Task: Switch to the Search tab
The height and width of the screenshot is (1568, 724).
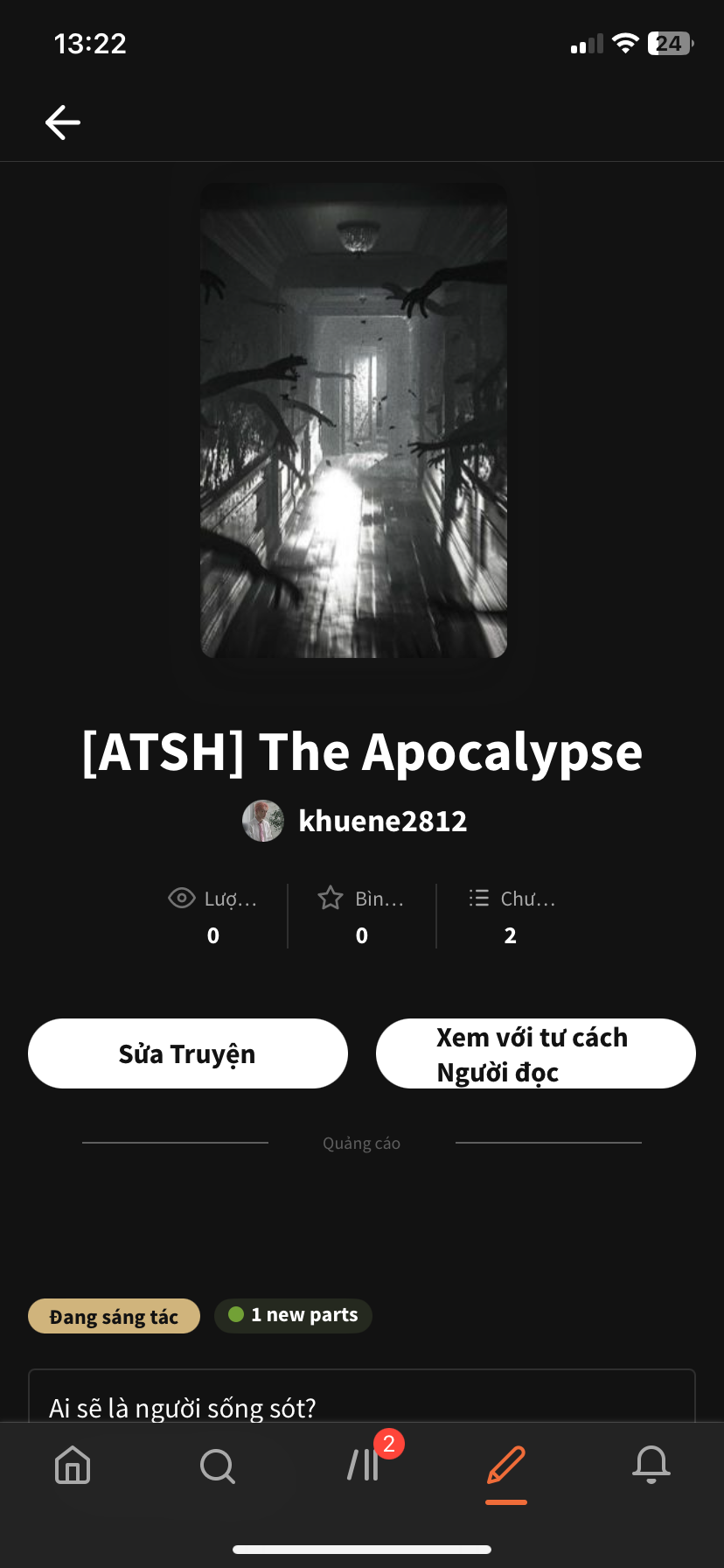Action: click(218, 1465)
